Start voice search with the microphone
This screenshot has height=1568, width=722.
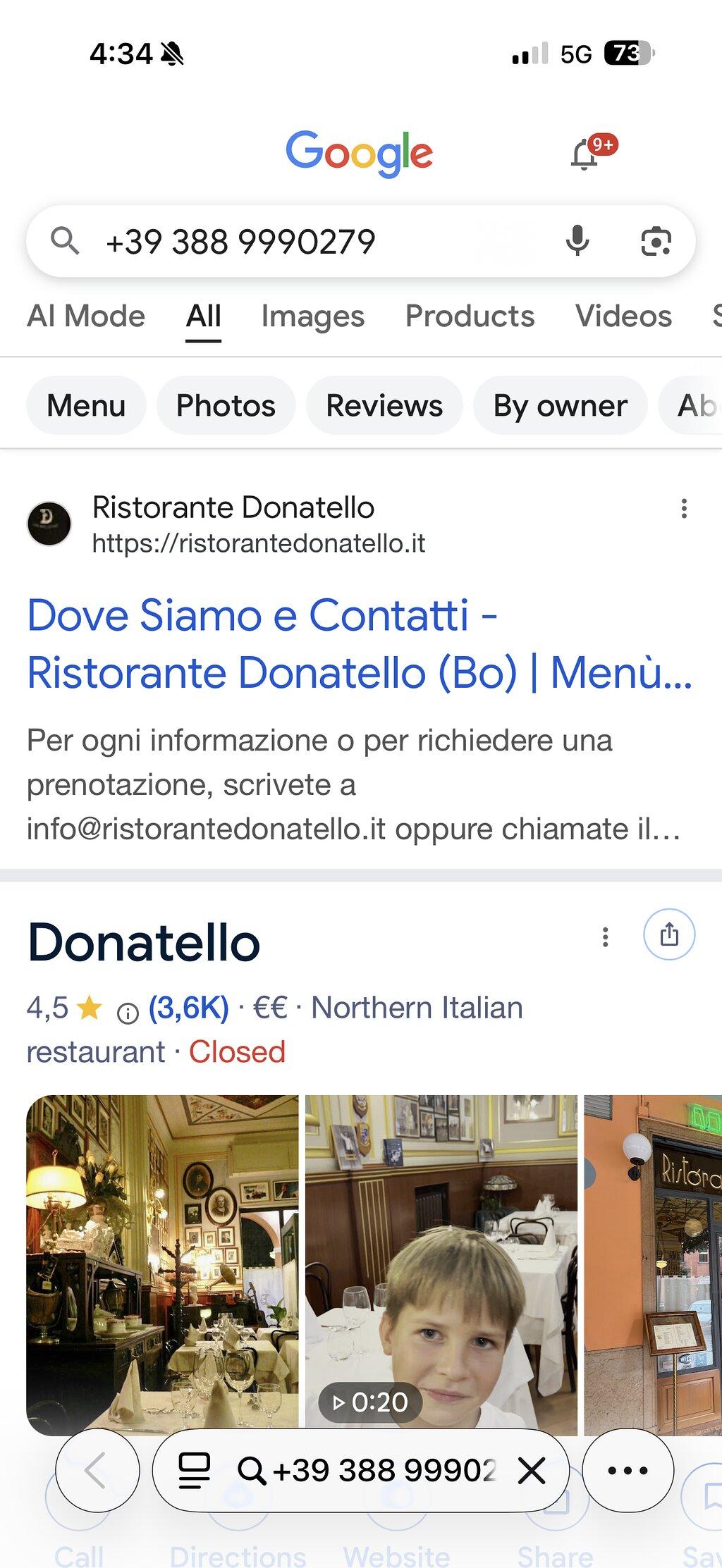pyautogui.click(x=577, y=241)
